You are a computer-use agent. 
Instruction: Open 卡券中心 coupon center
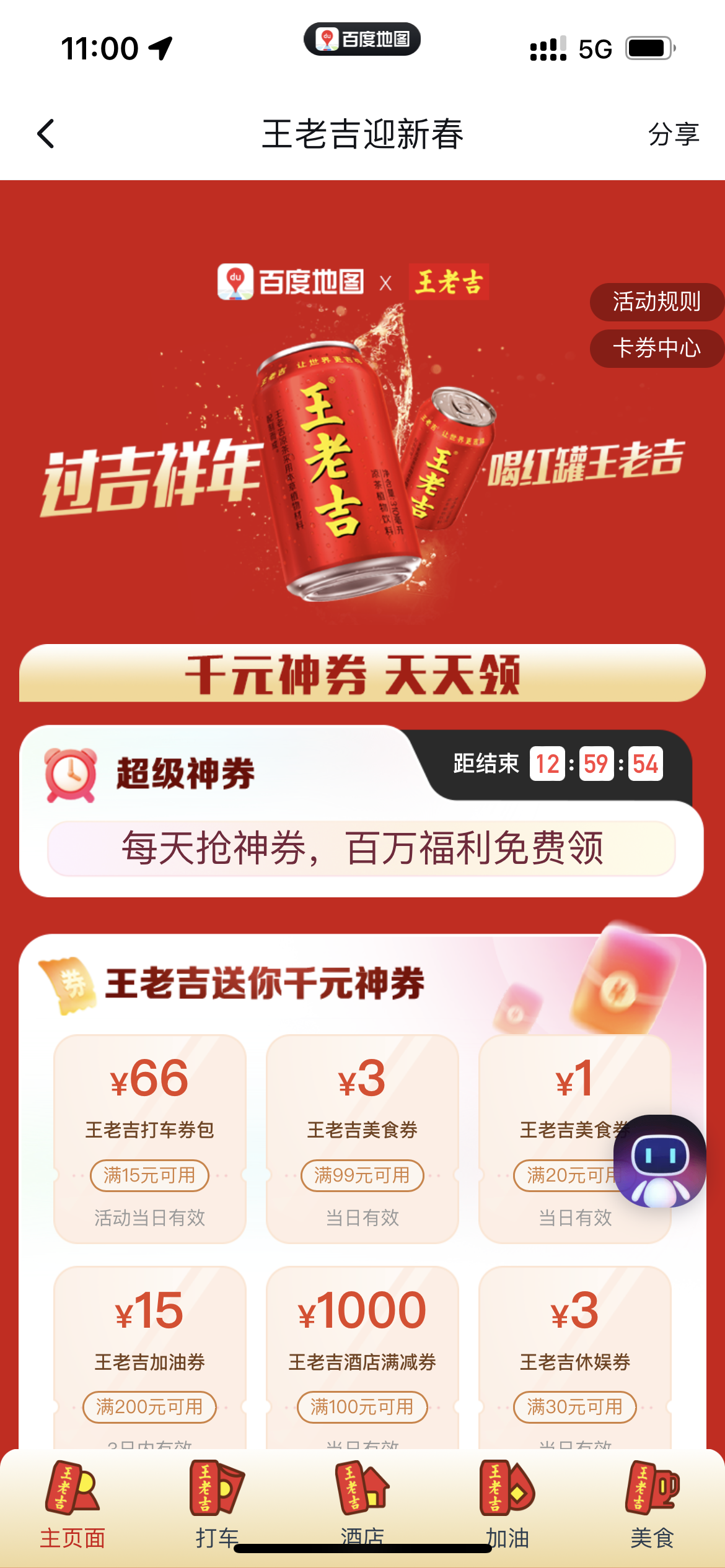click(x=656, y=348)
